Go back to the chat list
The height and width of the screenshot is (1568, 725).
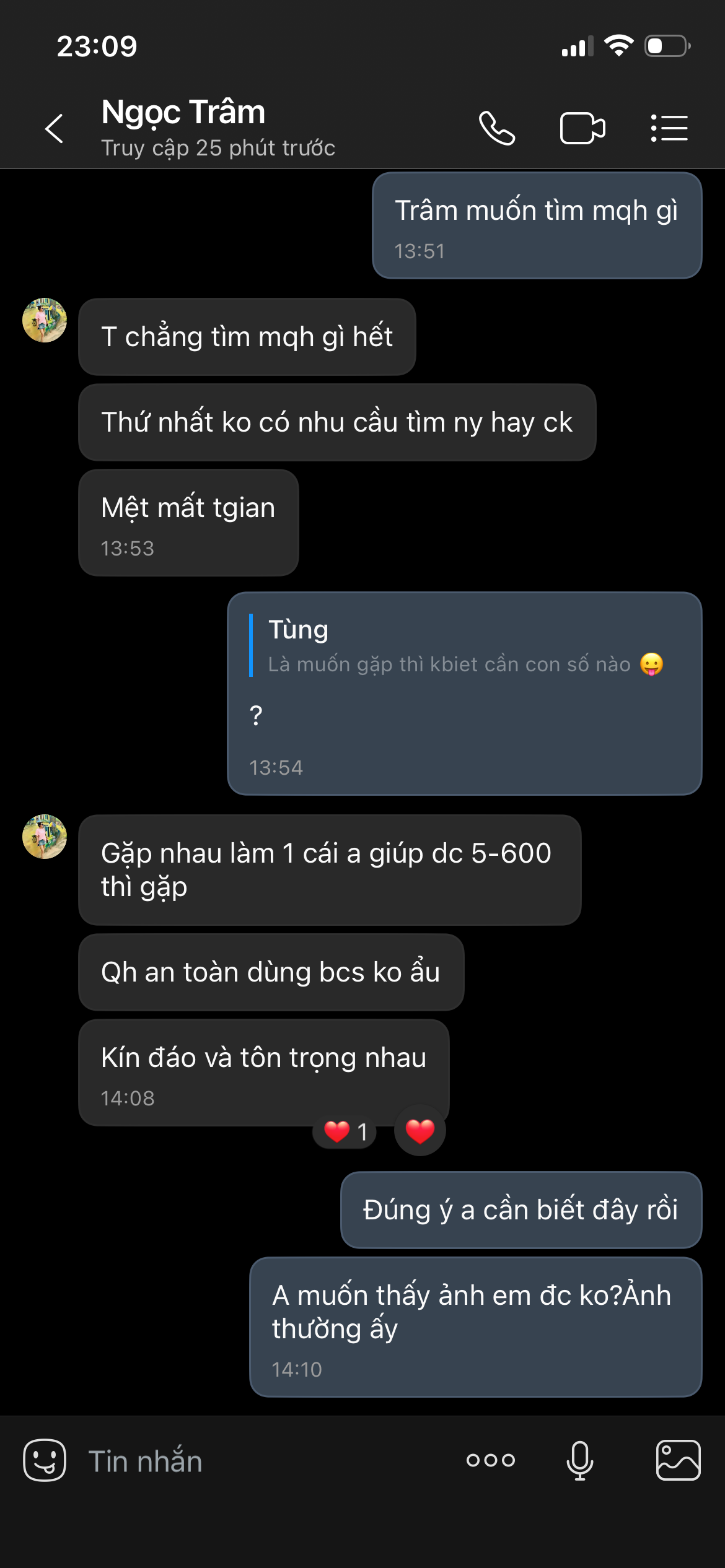(x=55, y=129)
